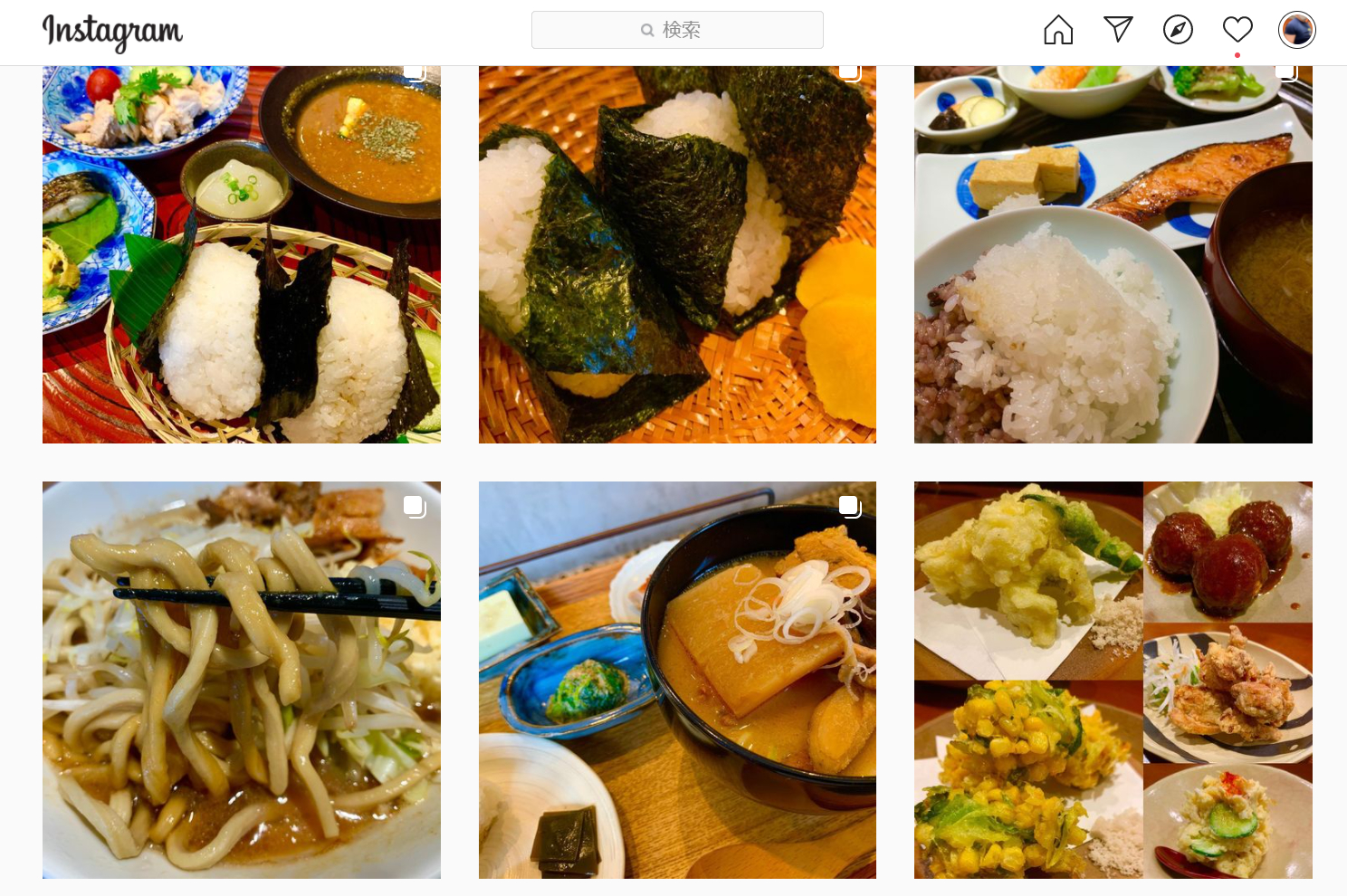Focus the 検索 search field

click(x=677, y=30)
